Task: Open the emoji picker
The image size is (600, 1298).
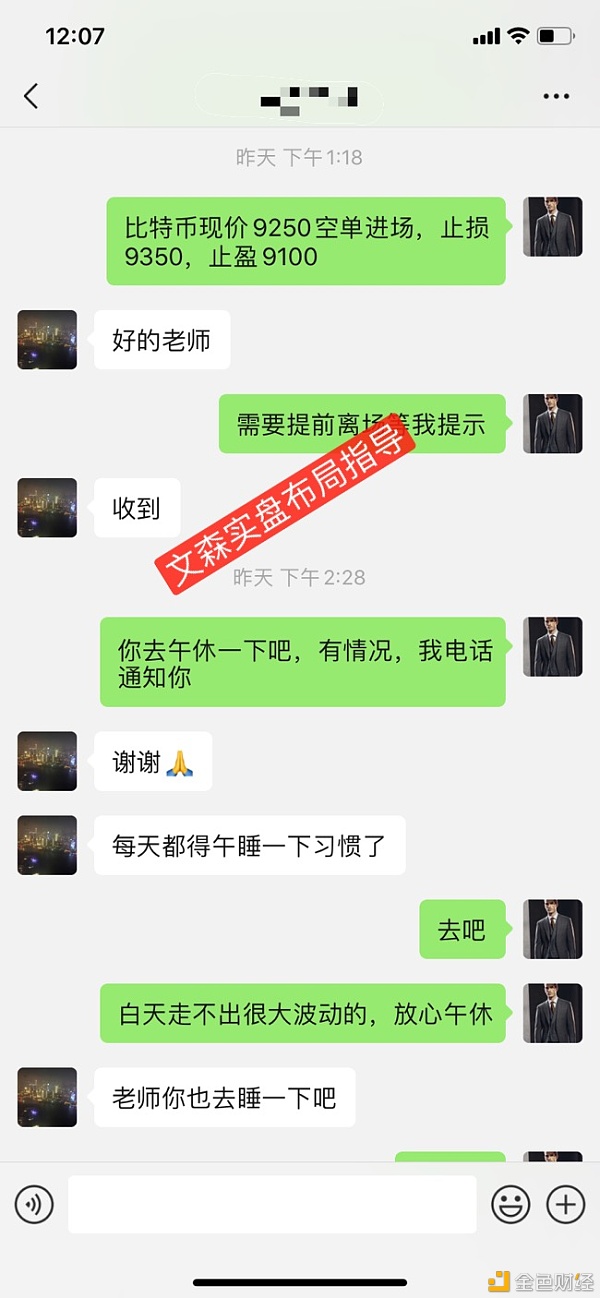Action: coord(510,1204)
